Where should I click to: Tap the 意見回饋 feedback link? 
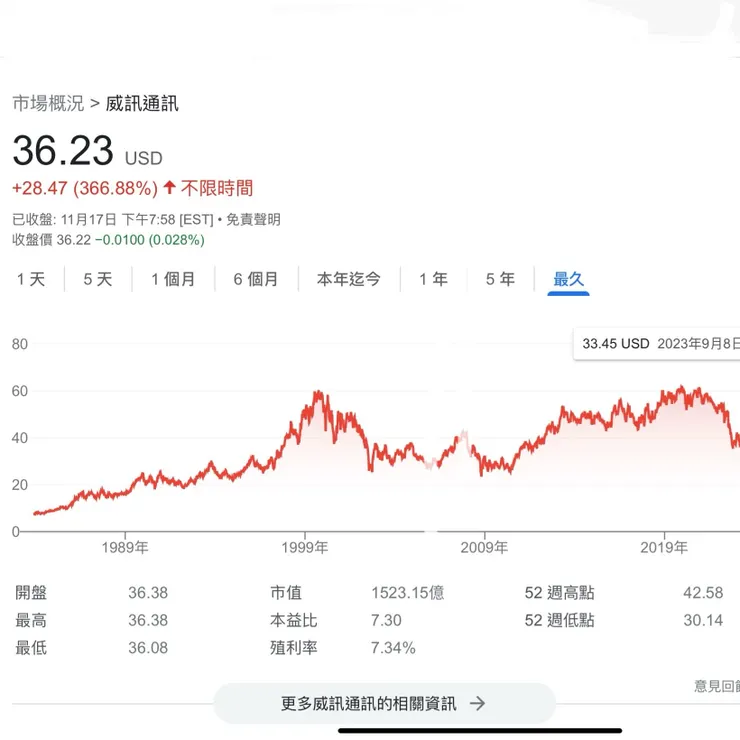coord(717,686)
